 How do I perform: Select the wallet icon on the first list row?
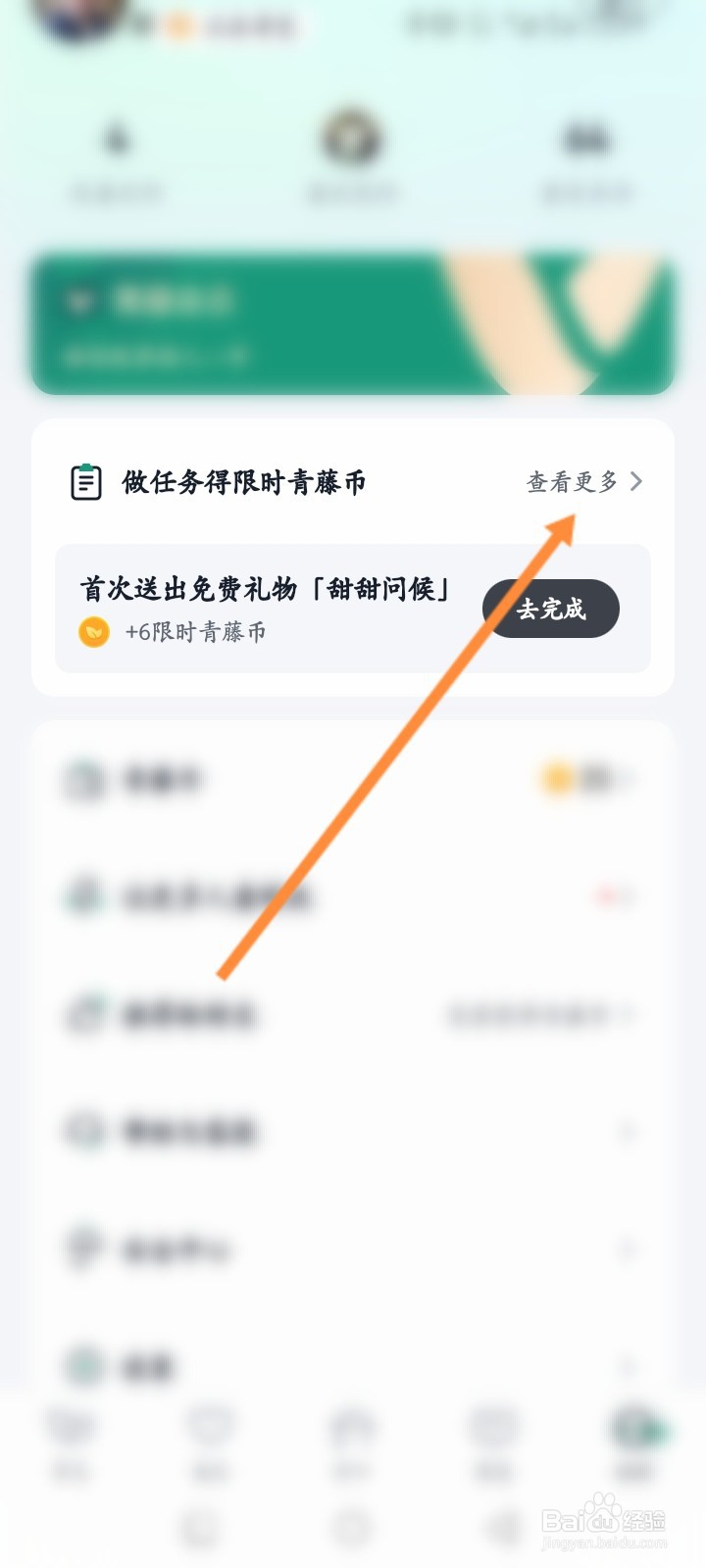pos(83,778)
